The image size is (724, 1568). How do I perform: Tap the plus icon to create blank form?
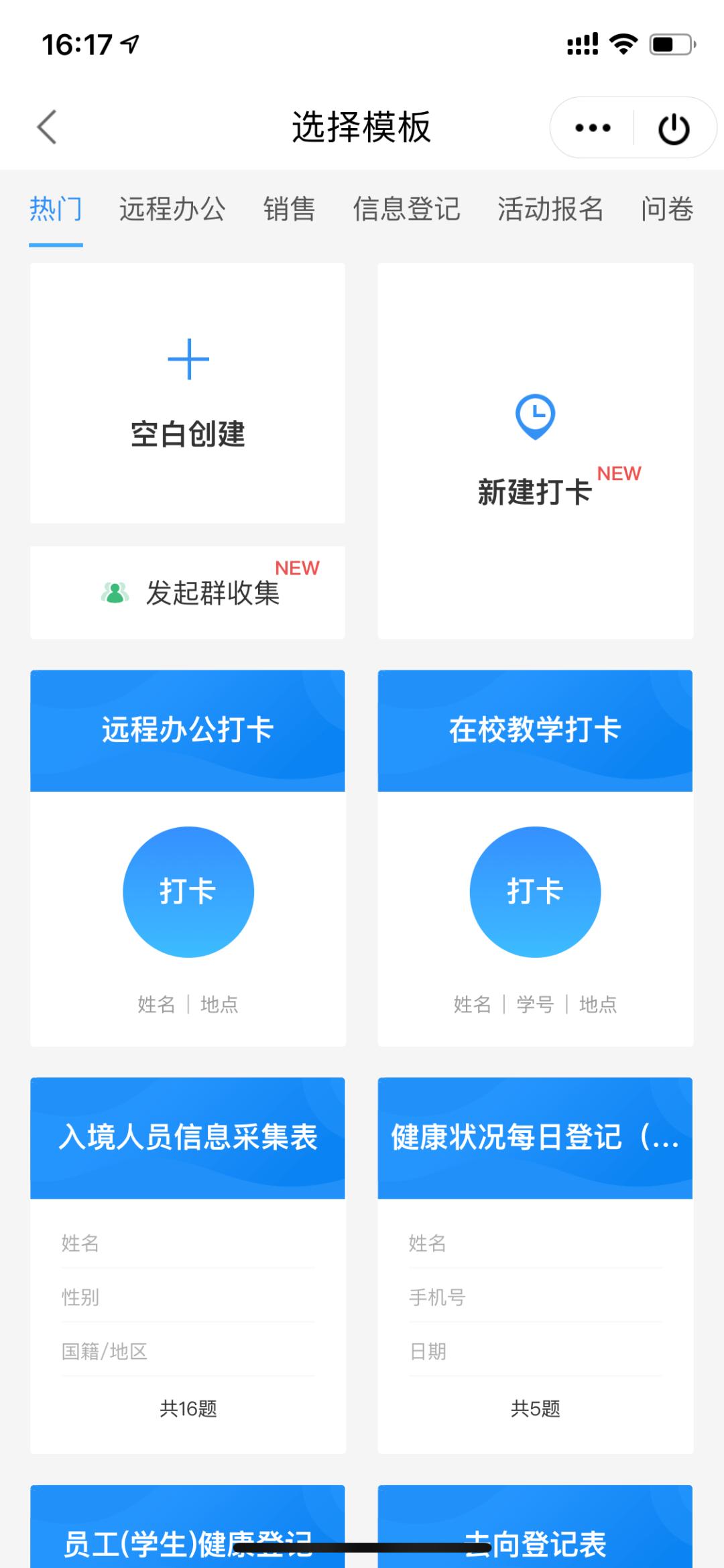190,359
